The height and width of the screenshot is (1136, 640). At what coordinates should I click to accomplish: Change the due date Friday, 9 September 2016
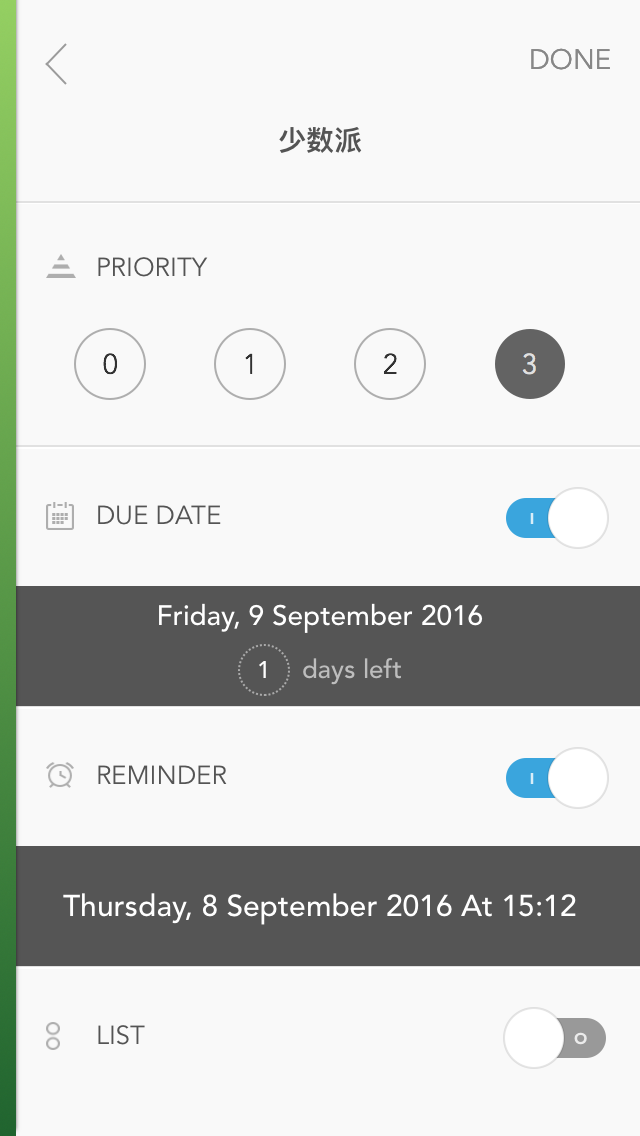(x=320, y=616)
